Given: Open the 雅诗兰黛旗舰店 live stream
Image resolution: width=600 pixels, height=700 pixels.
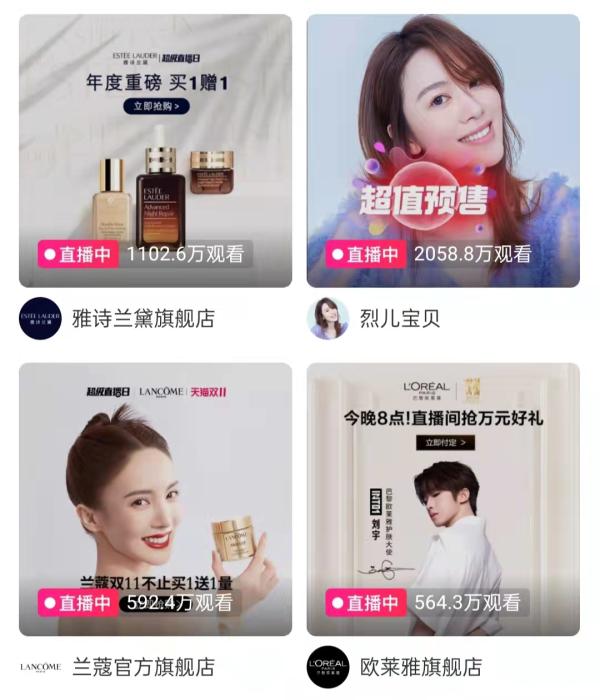Looking at the screenshot, I should coord(155,151).
